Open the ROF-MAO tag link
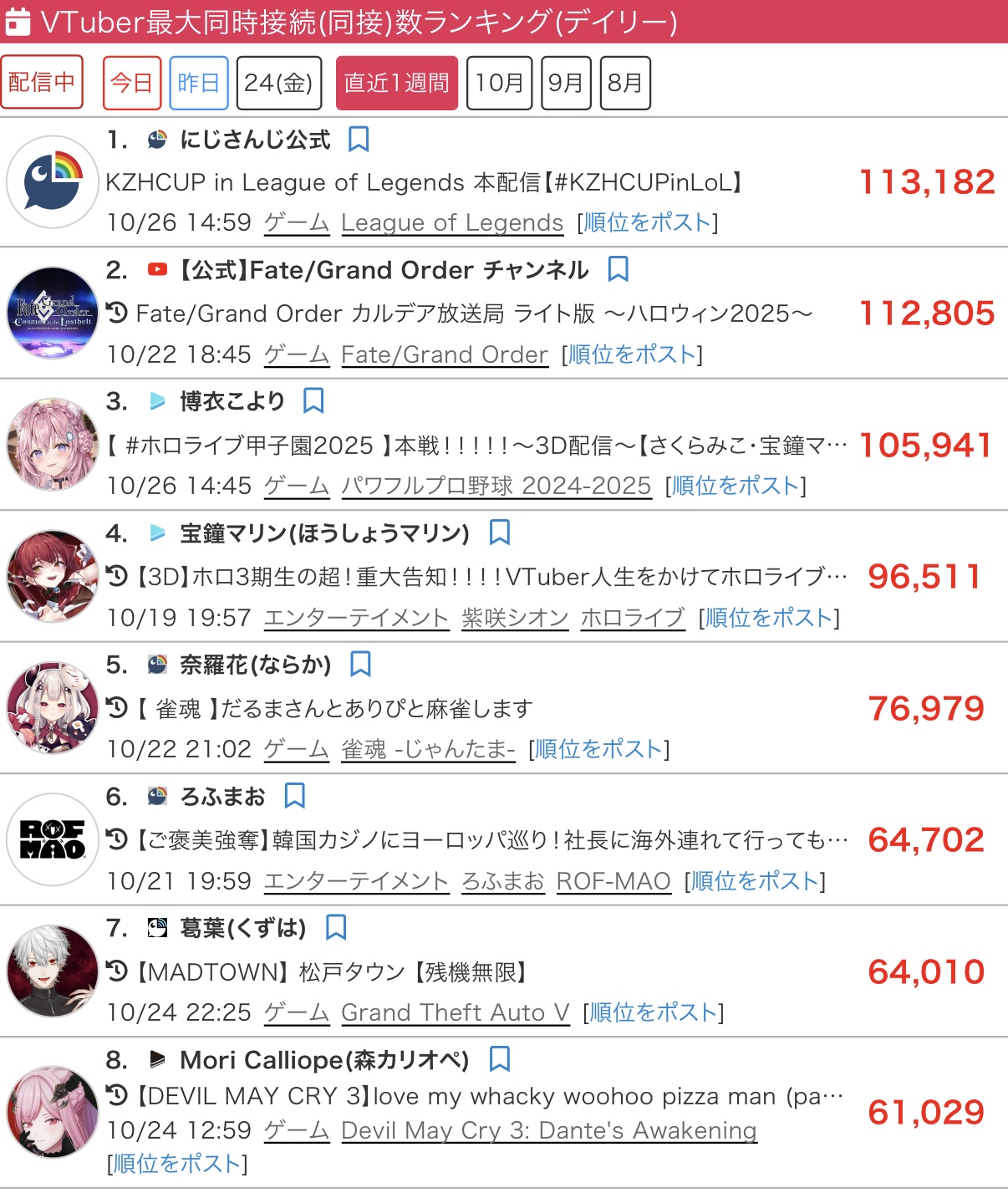The width and height of the screenshot is (1008, 1193). [x=613, y=881]
